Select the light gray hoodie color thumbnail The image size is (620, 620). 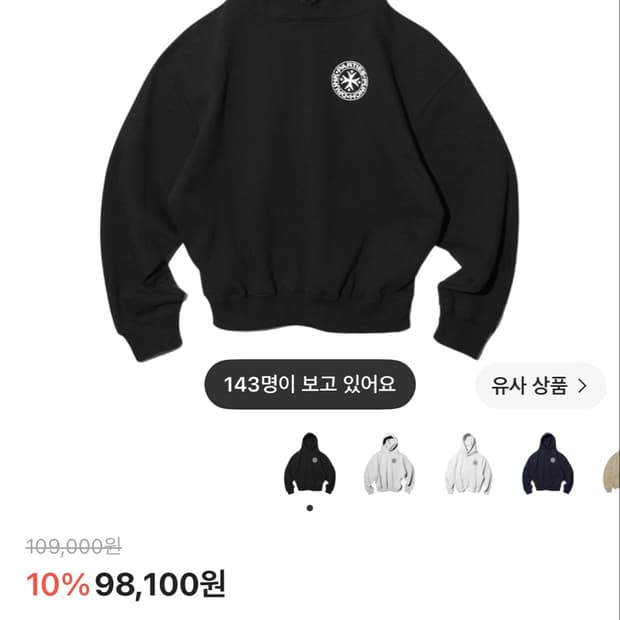tap(389, 463)
